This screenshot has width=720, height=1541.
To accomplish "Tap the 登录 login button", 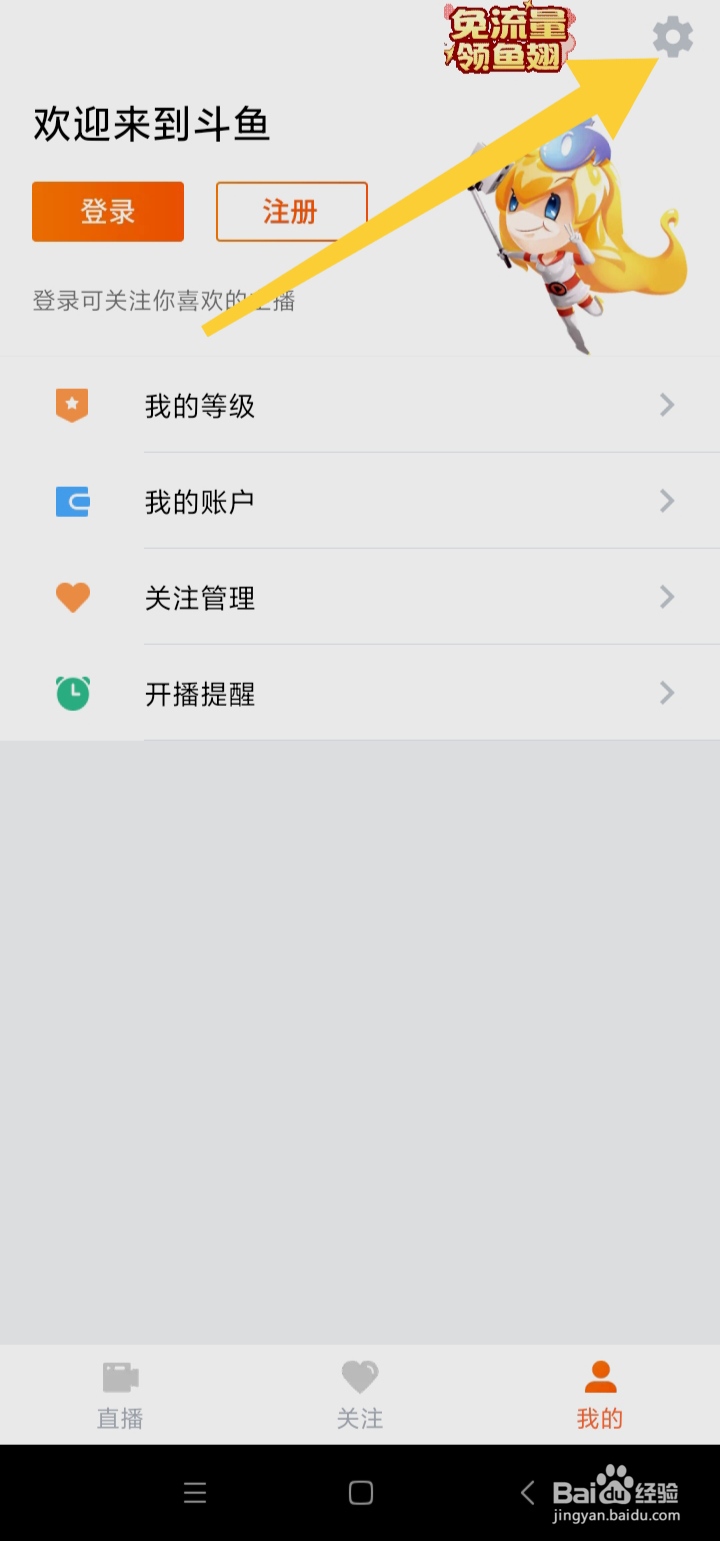I will click(x=107, y=211).
